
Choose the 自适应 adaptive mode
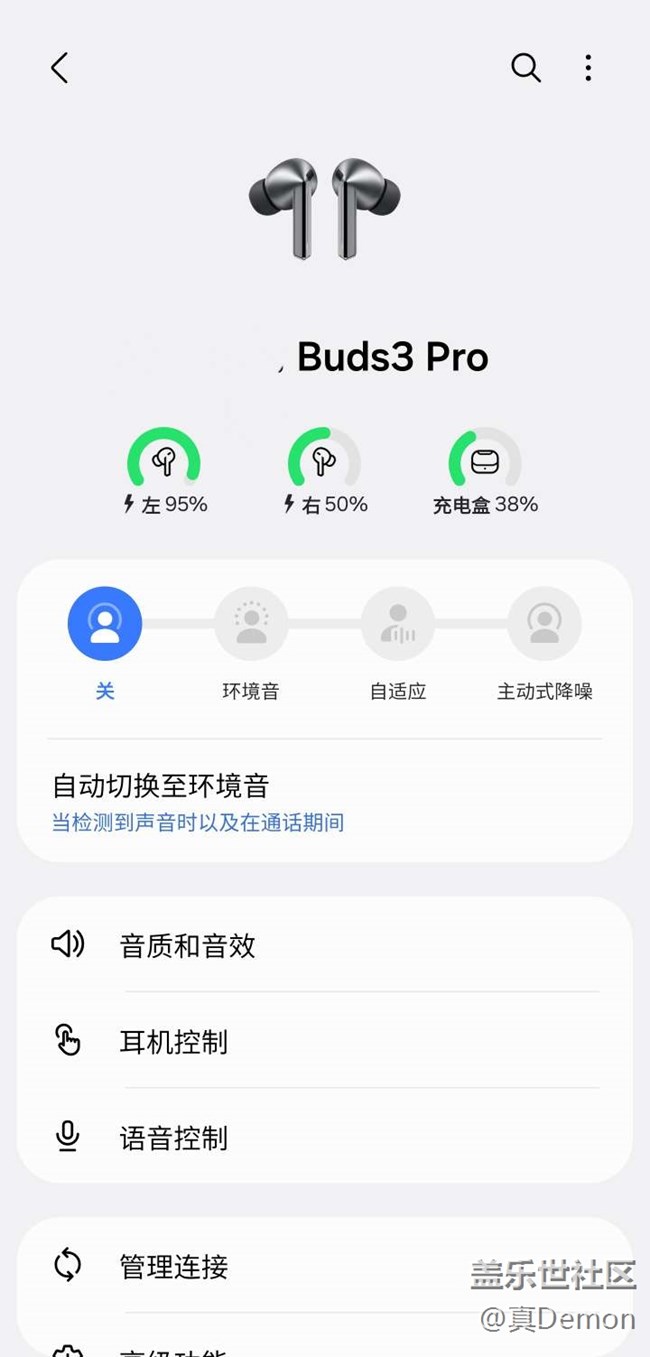[398, 624]
